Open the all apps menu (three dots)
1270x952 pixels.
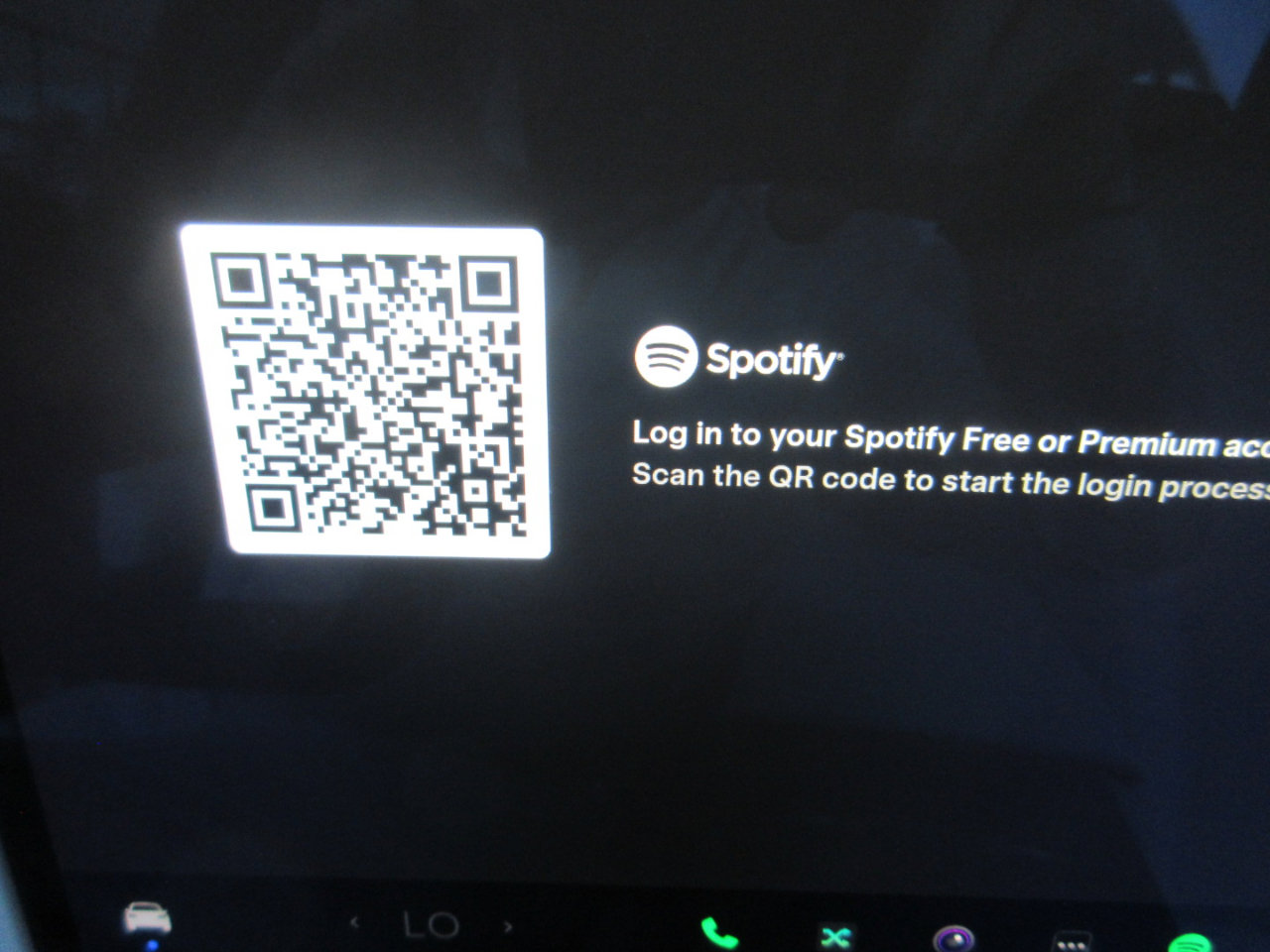coord(1072,940)
